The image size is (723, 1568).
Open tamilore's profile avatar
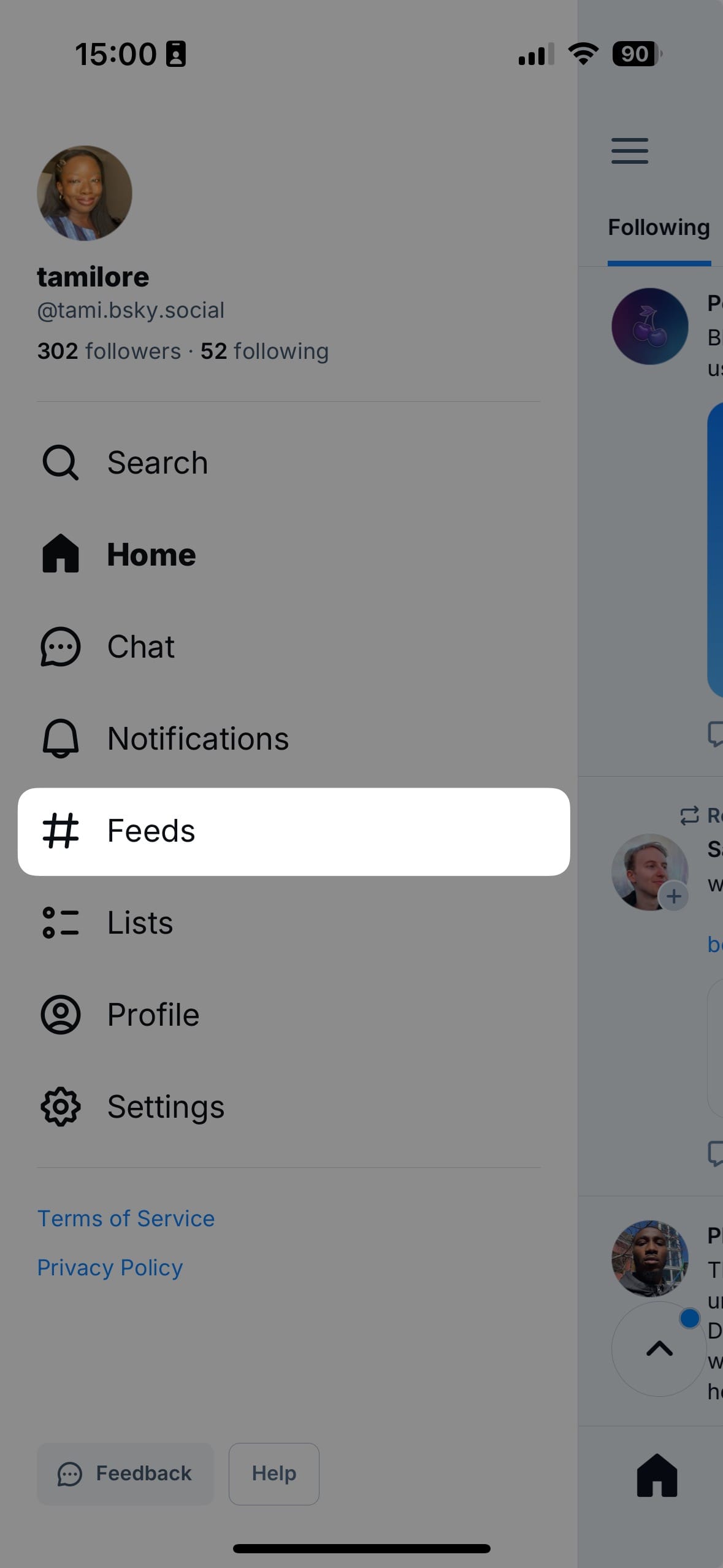click(85, 193)
